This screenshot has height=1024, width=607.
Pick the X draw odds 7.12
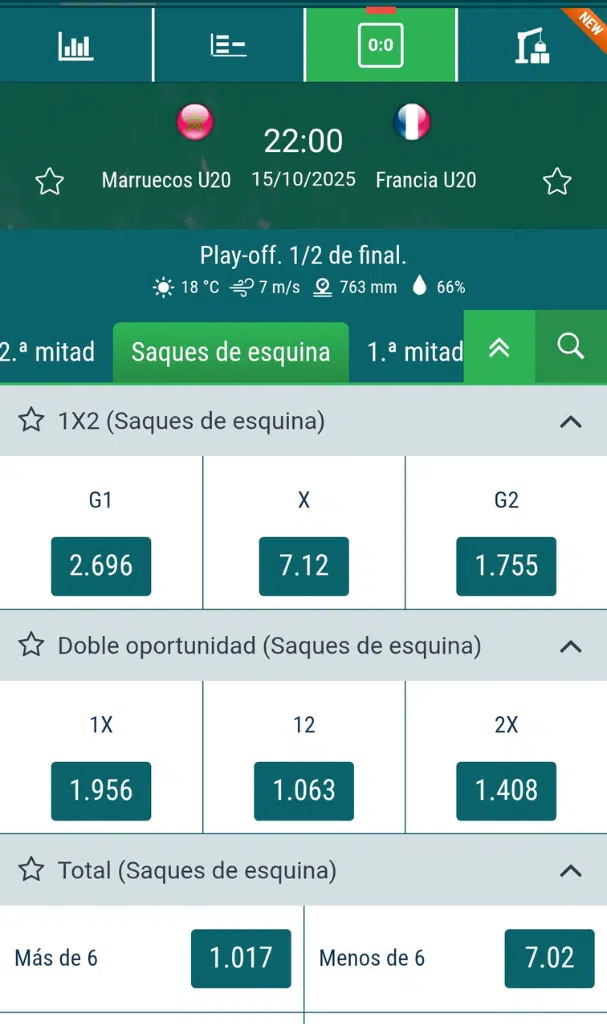(x=304, y=566)
